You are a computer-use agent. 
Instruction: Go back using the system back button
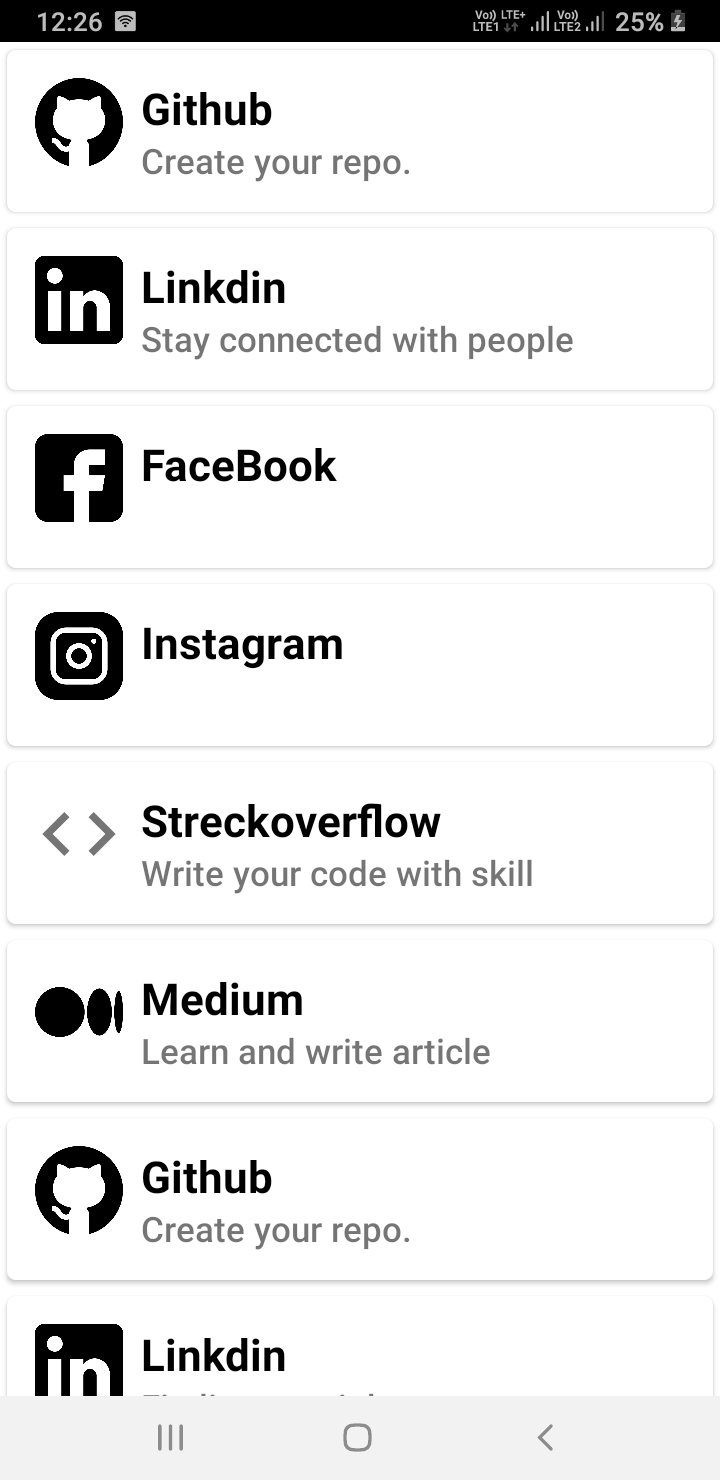click(545, 1438)
